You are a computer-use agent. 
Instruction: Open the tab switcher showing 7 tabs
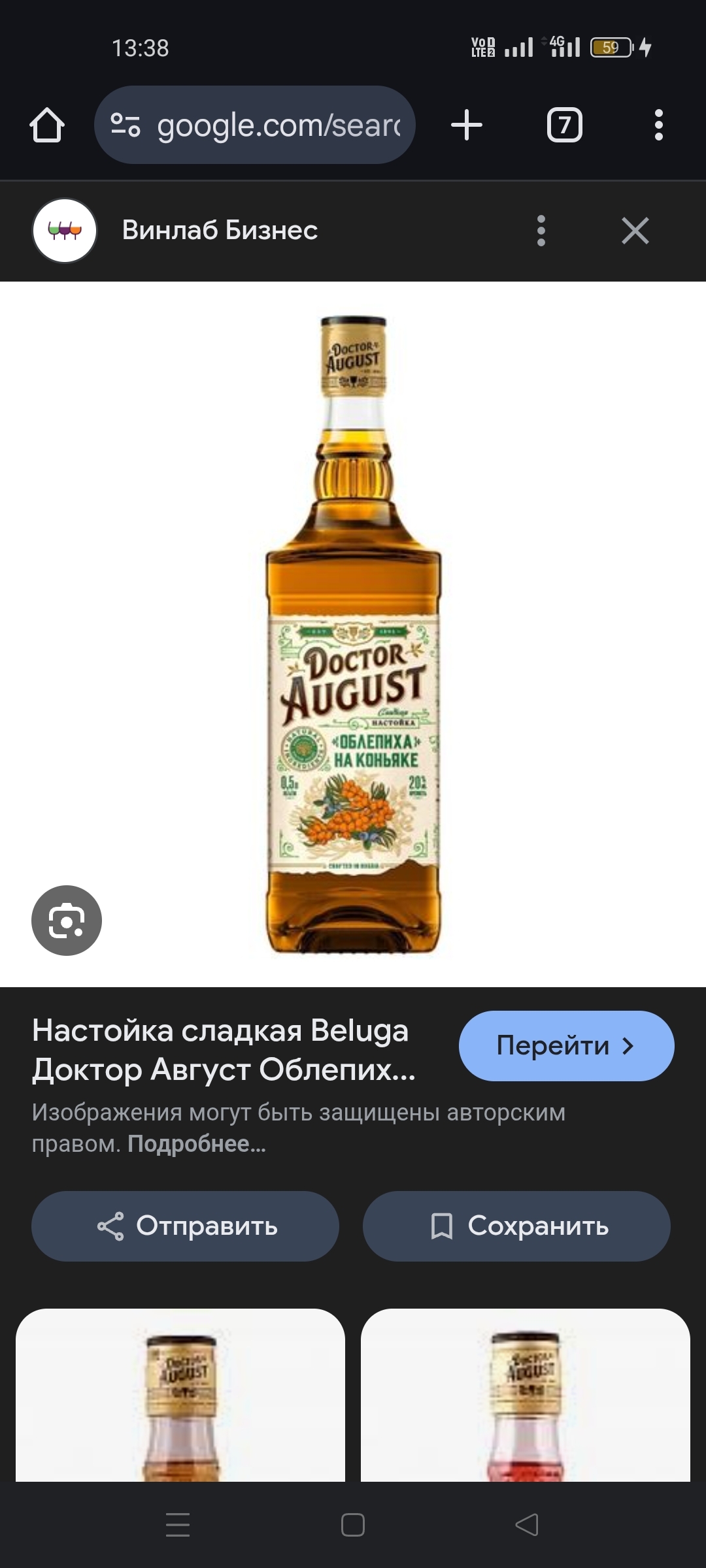point(564,125)
